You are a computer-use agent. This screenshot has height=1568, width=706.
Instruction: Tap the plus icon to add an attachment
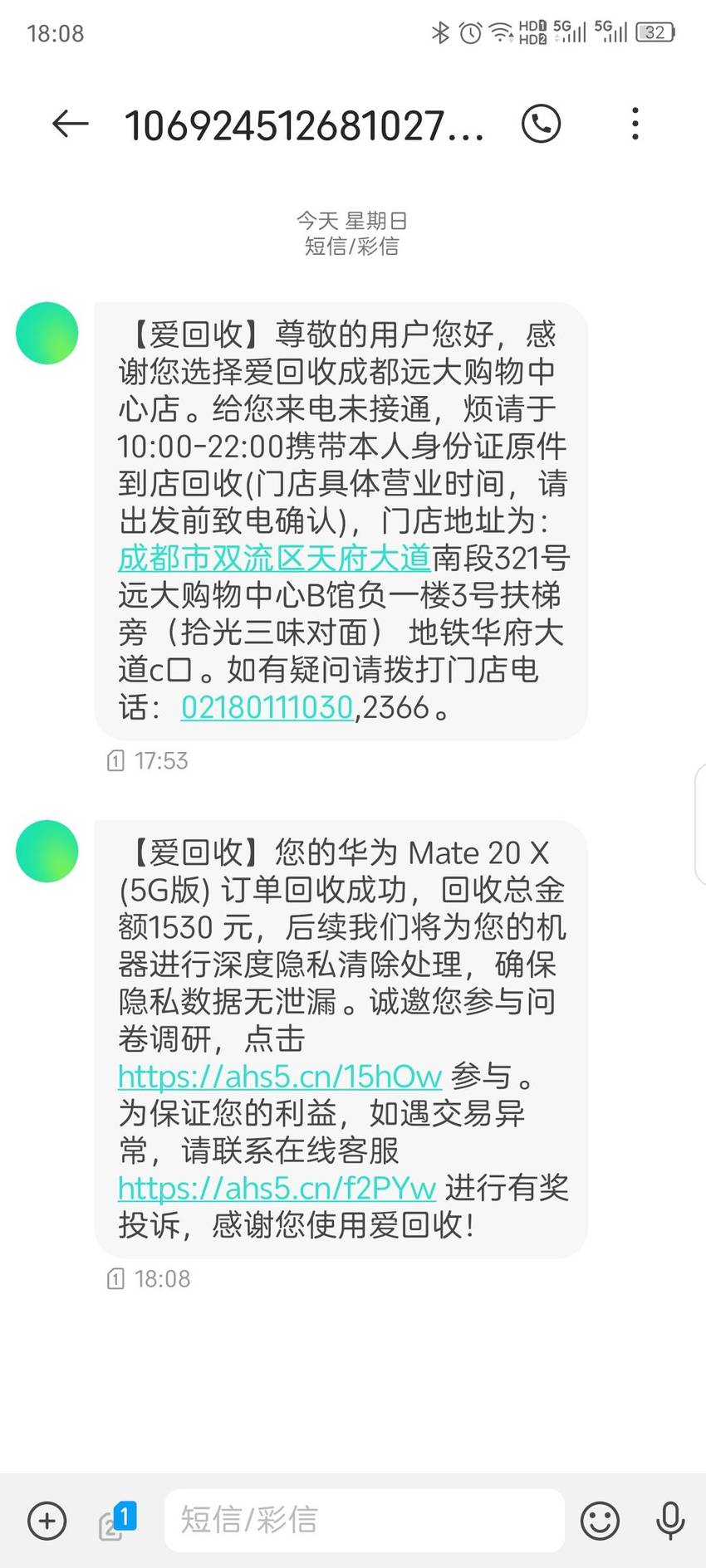tap(47, 1521)
